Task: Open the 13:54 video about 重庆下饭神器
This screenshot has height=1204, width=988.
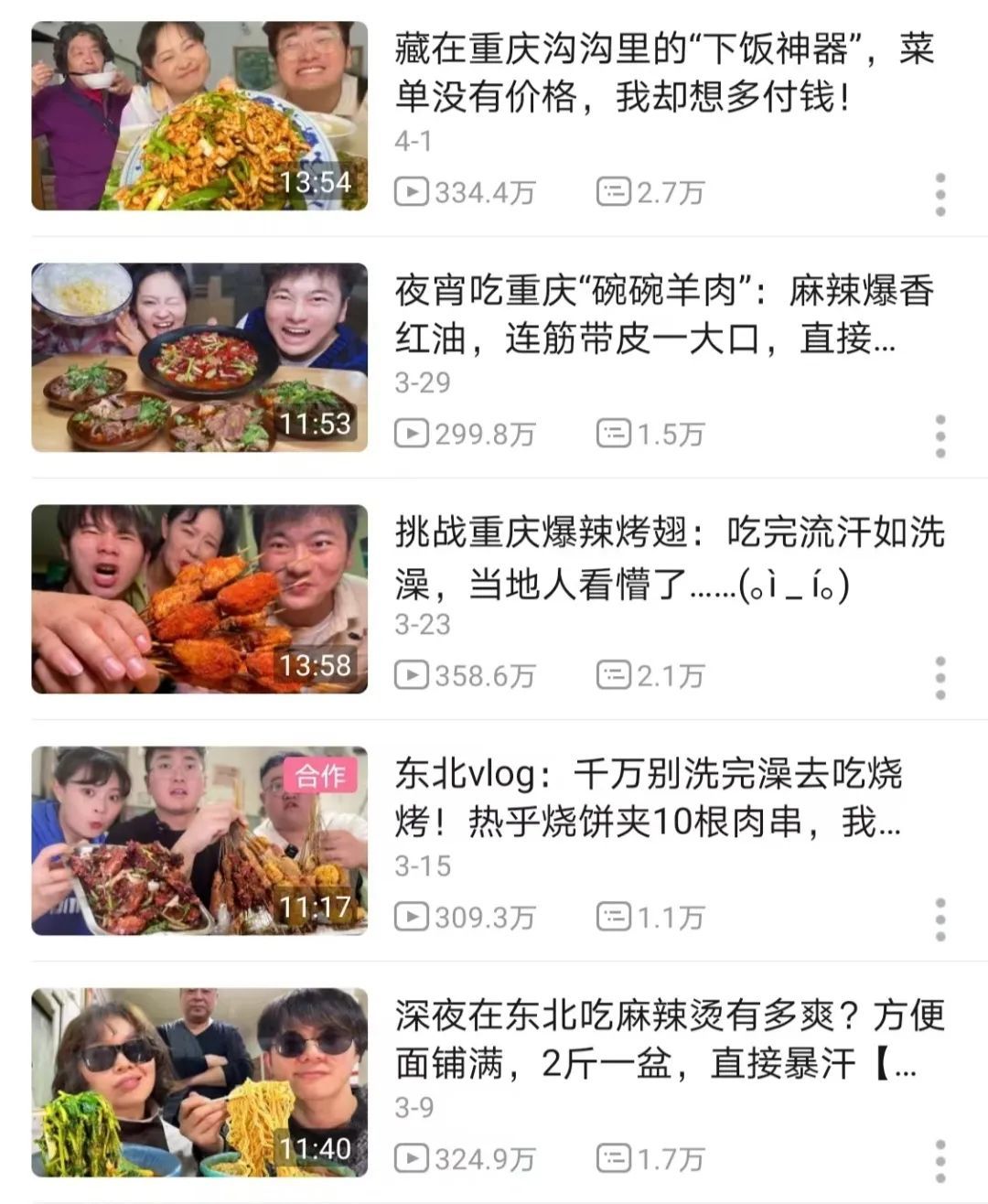Action: pyautogui.click(x=199, y=116)
